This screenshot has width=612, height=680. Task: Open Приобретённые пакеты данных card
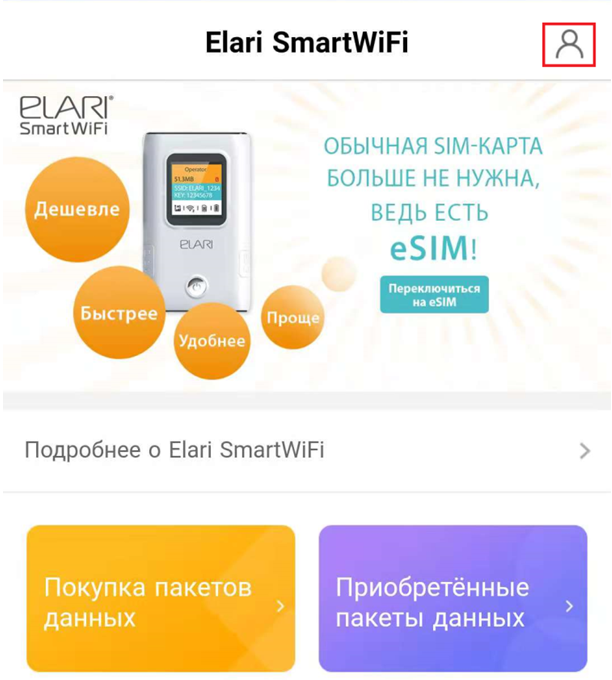pos(452,599)
